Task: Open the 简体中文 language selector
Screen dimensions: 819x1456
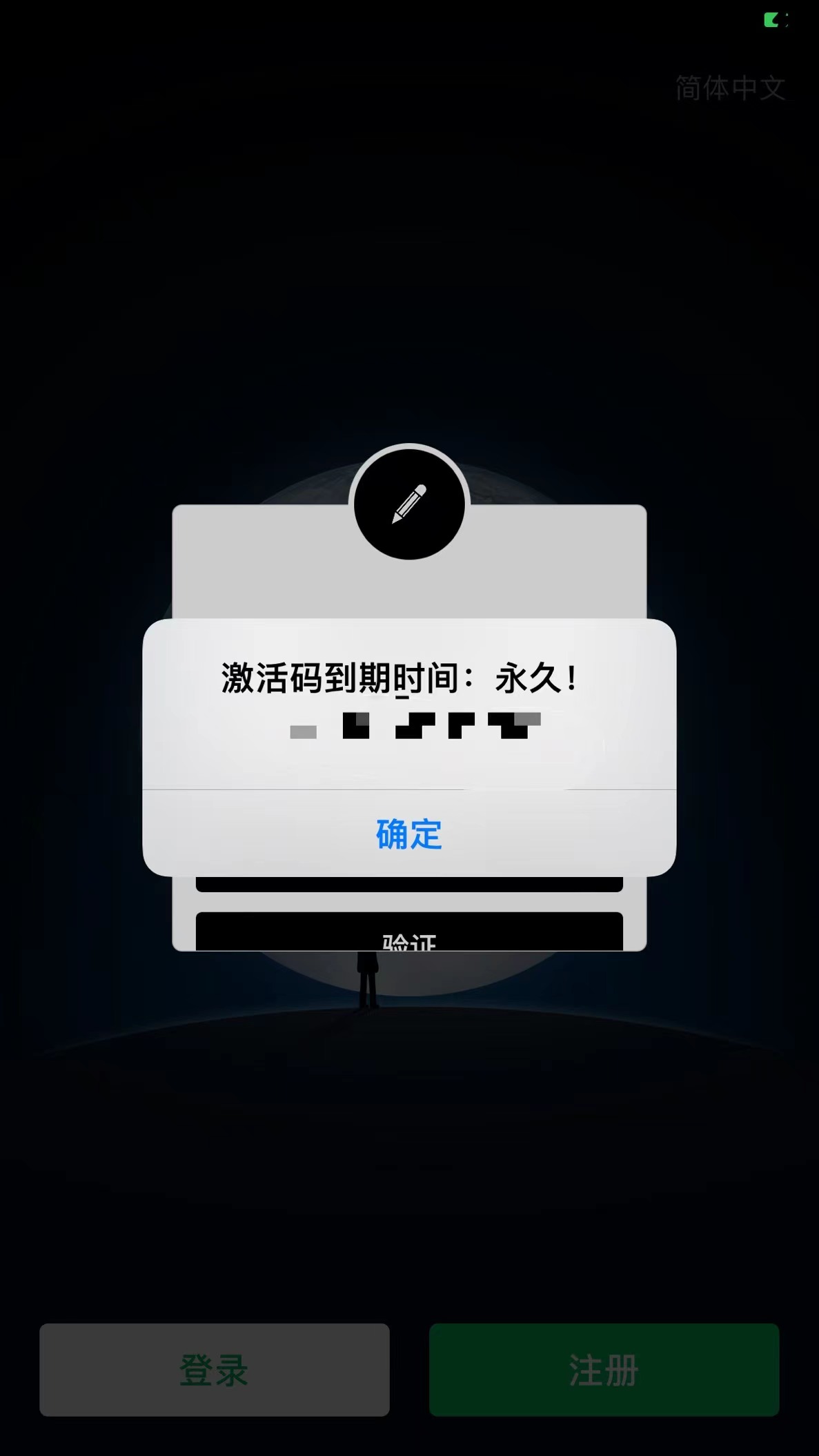Action: click(x=730, y=88)
